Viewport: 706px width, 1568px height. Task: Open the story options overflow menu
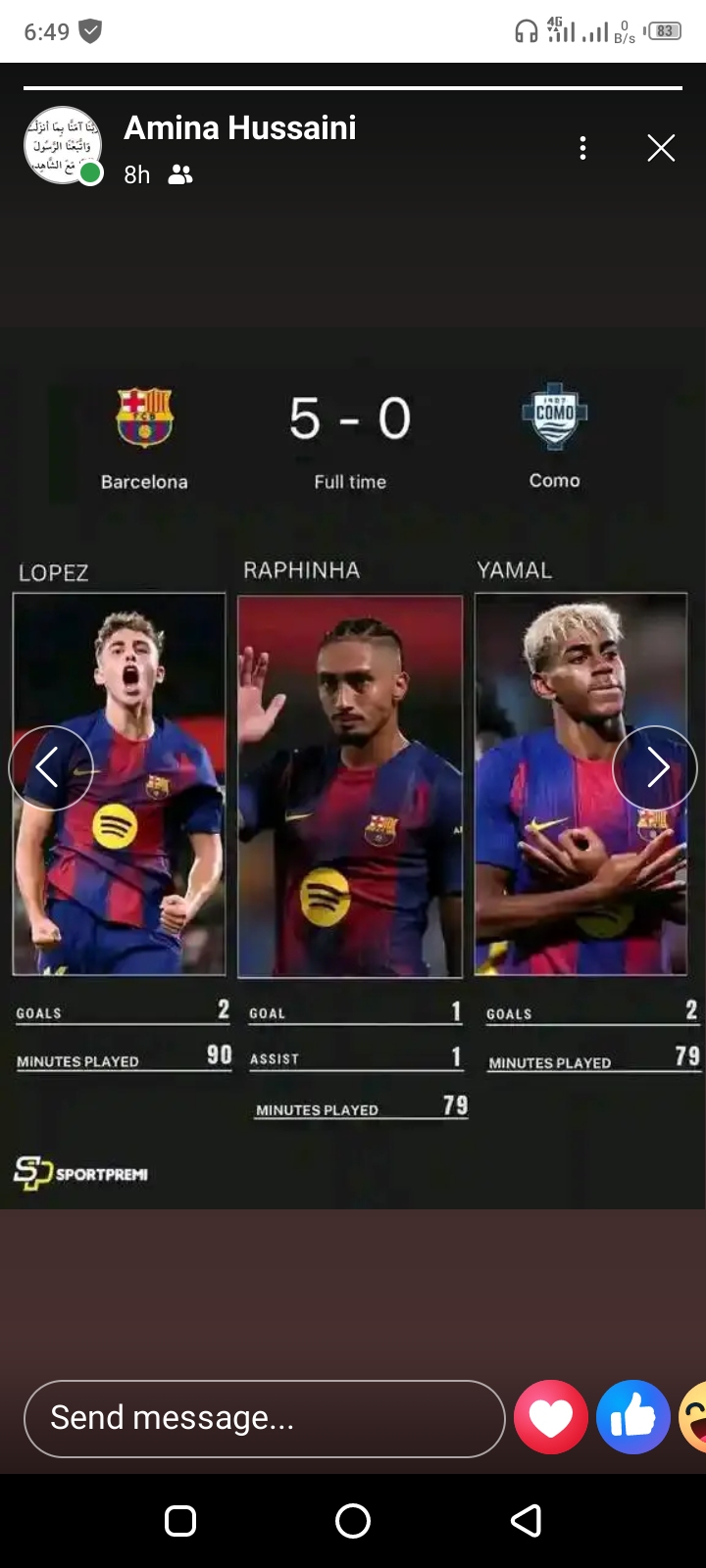(582, 148)
